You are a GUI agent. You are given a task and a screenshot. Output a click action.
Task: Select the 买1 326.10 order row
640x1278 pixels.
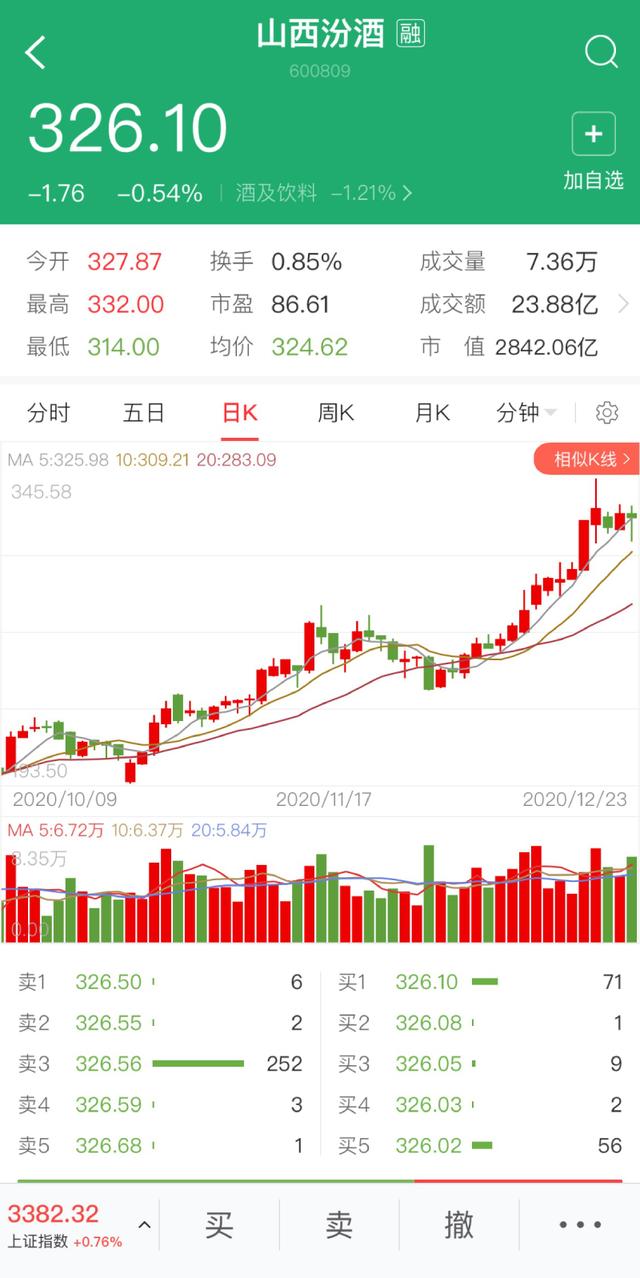480,982
